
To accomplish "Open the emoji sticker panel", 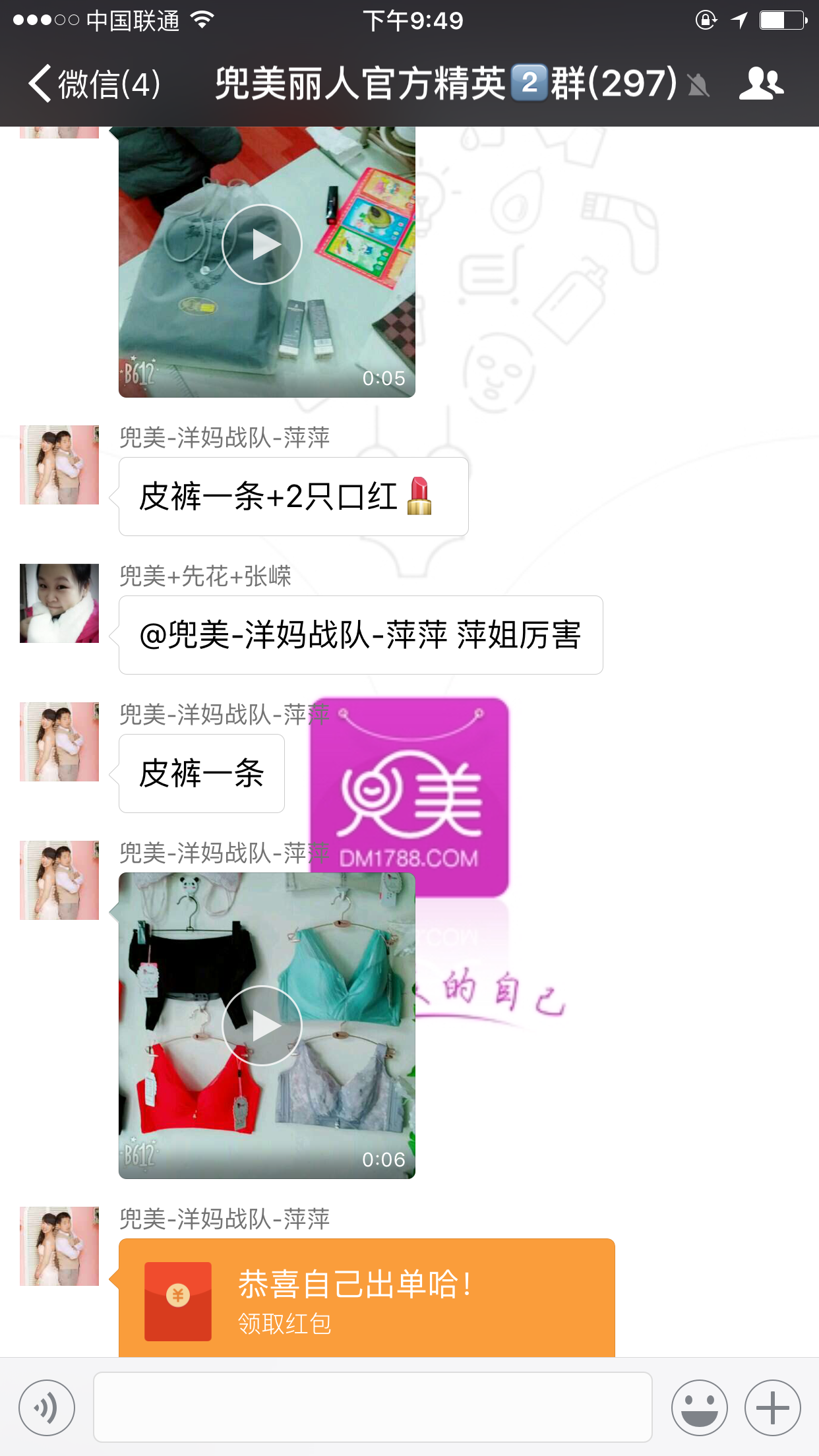I will tap(699, 1408).
